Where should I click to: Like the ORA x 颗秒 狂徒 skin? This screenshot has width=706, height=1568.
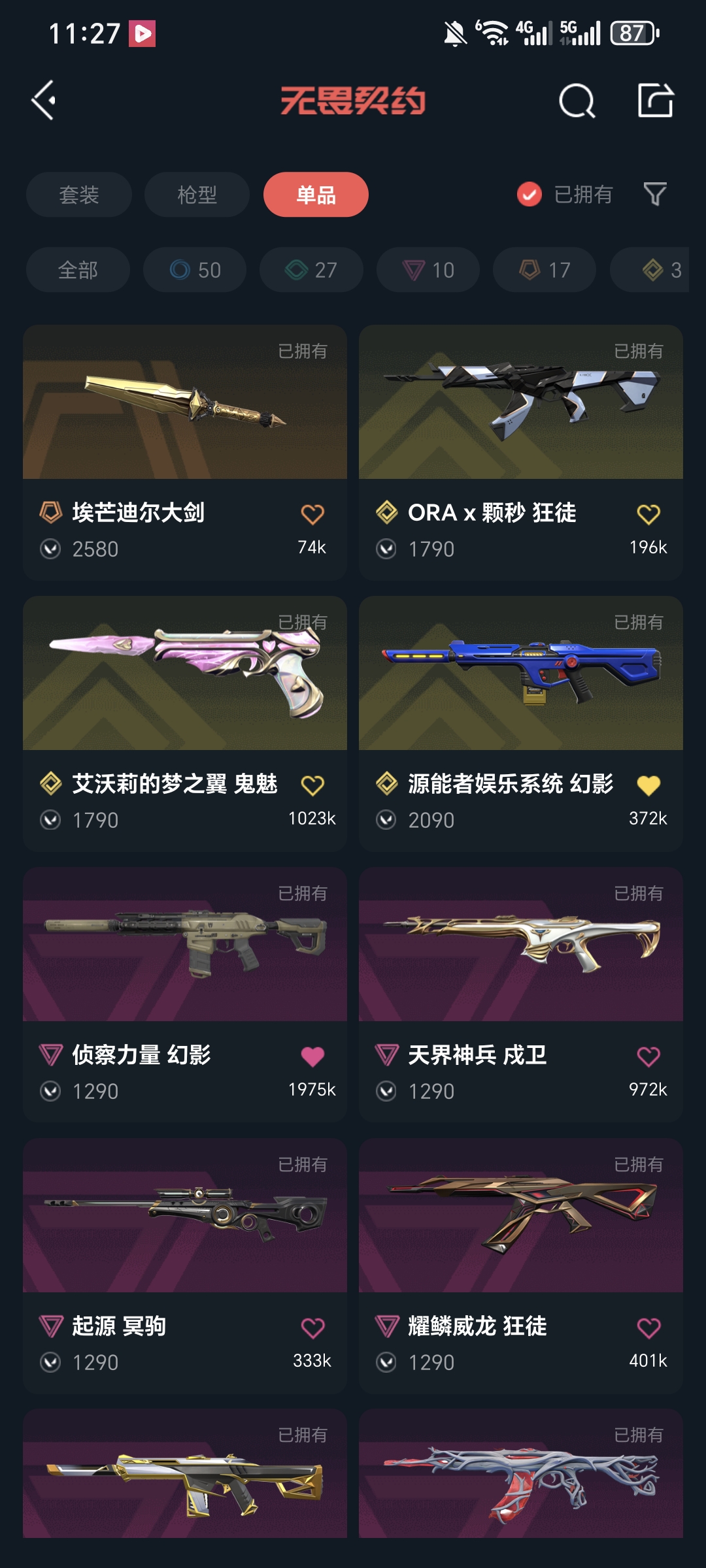click(648, 514)
